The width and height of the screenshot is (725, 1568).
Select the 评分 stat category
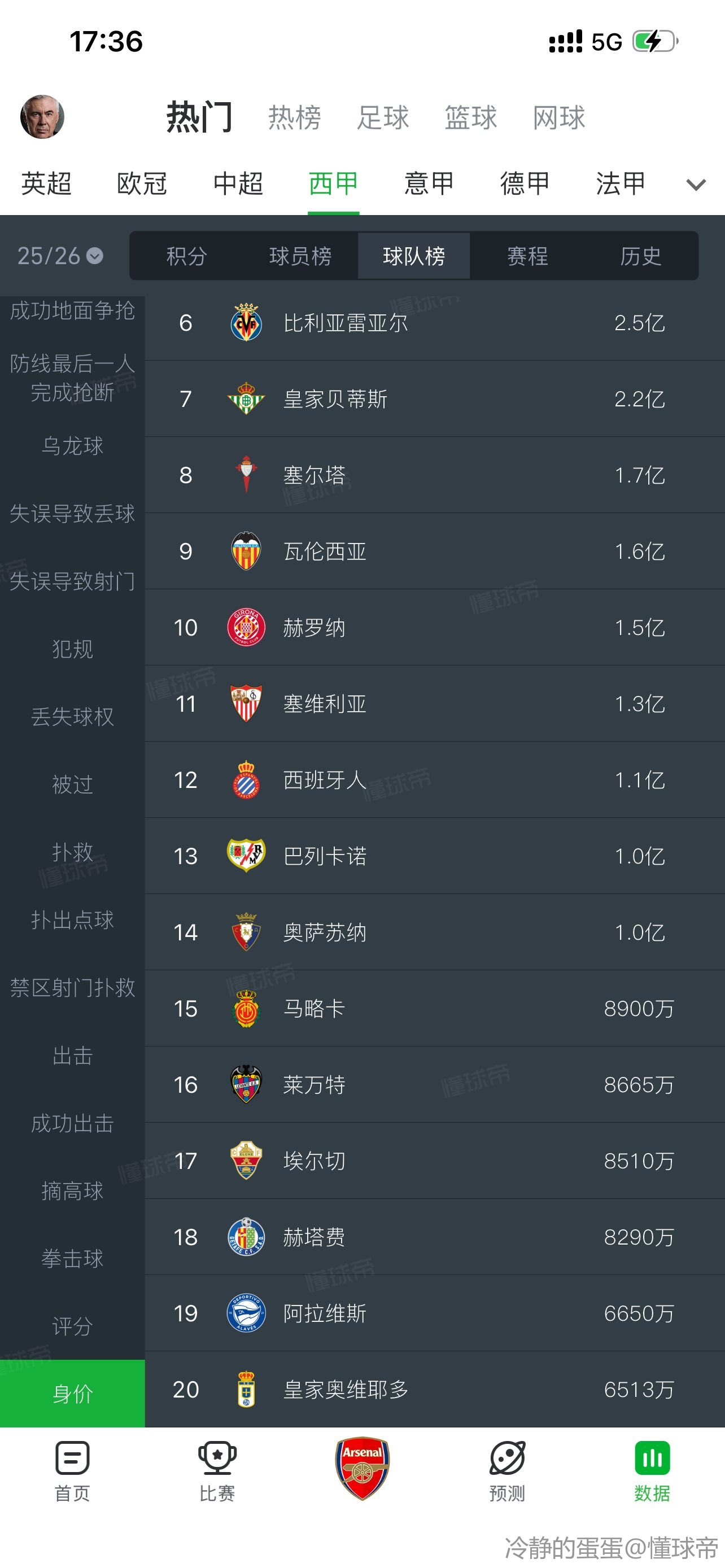point(72,1326)
